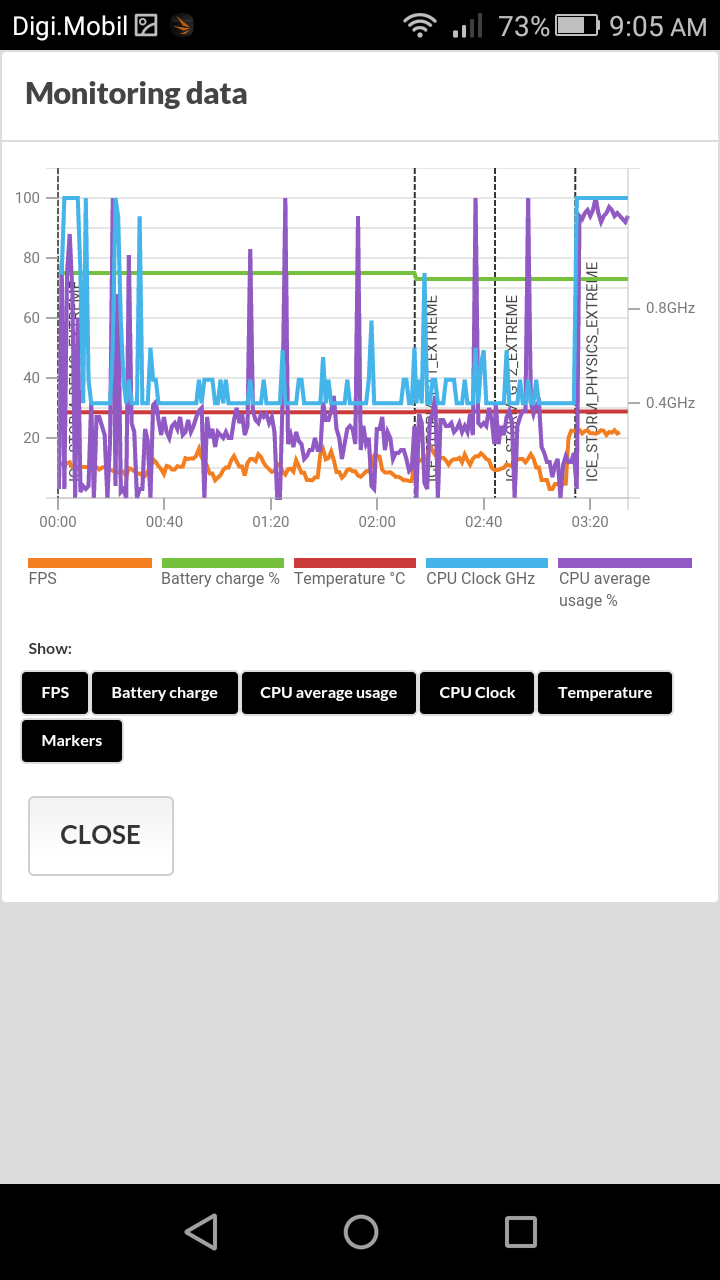Go back using the system back button
This screenshot has height=1280, width=720.
201,1231
